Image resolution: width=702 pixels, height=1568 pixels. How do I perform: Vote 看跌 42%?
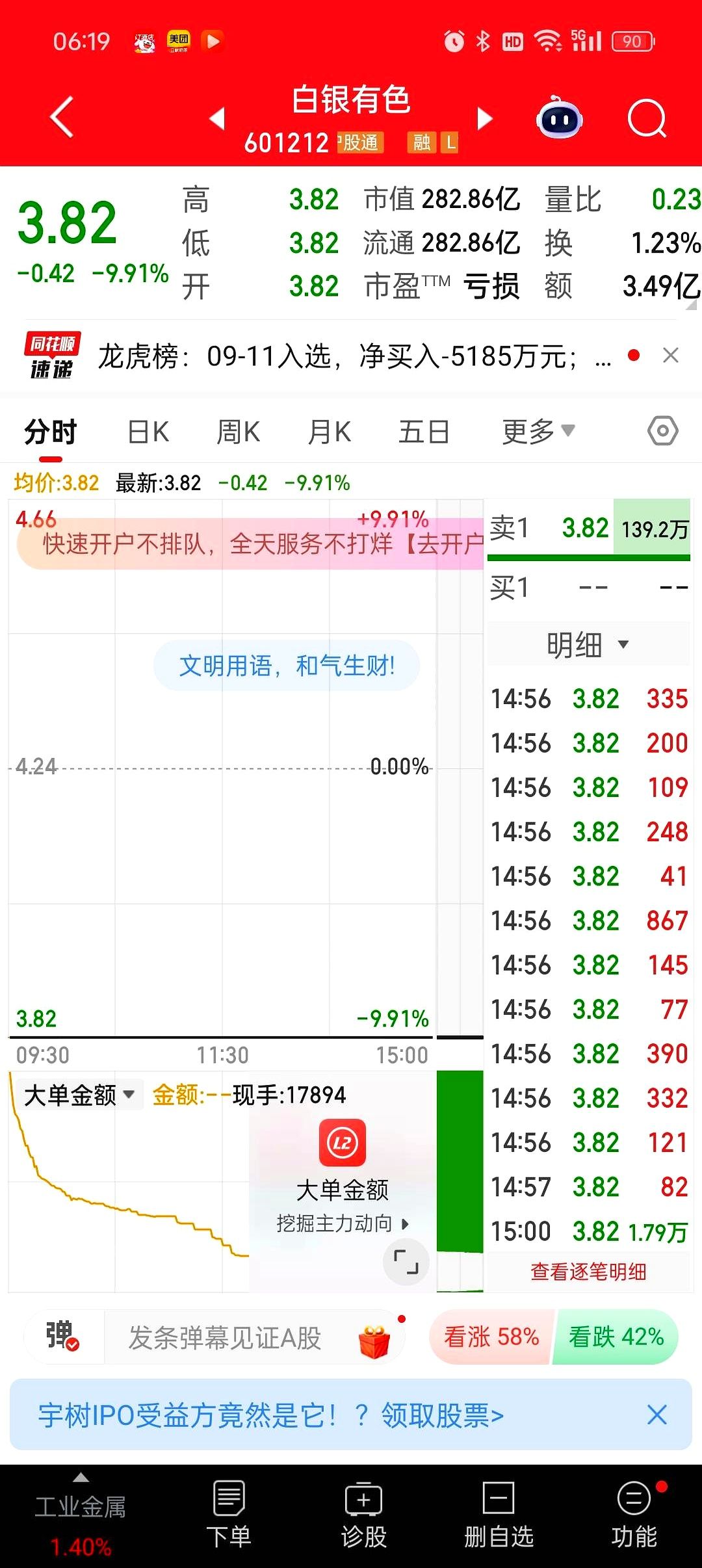coord(616,1337)
